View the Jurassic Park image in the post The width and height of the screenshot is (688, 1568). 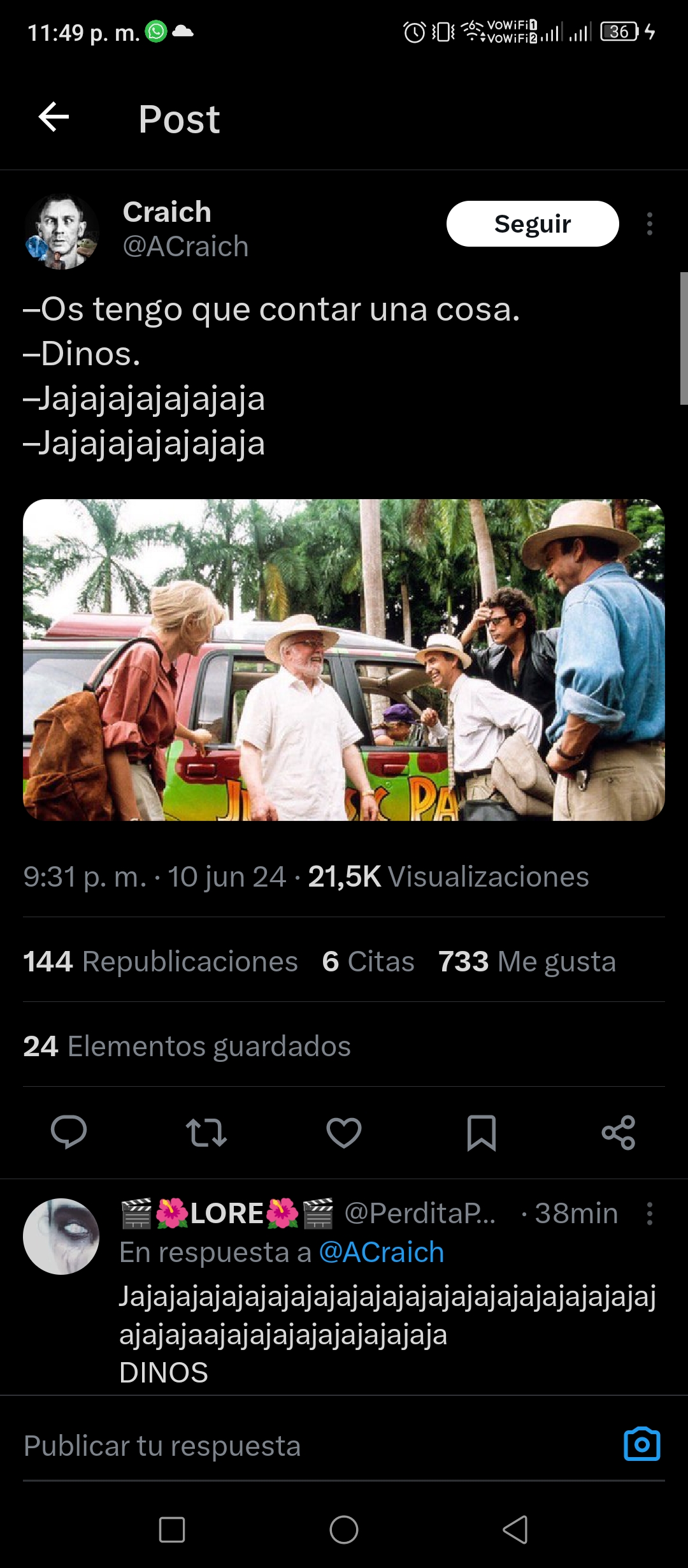pyautogui.click(x=344, y=660)
